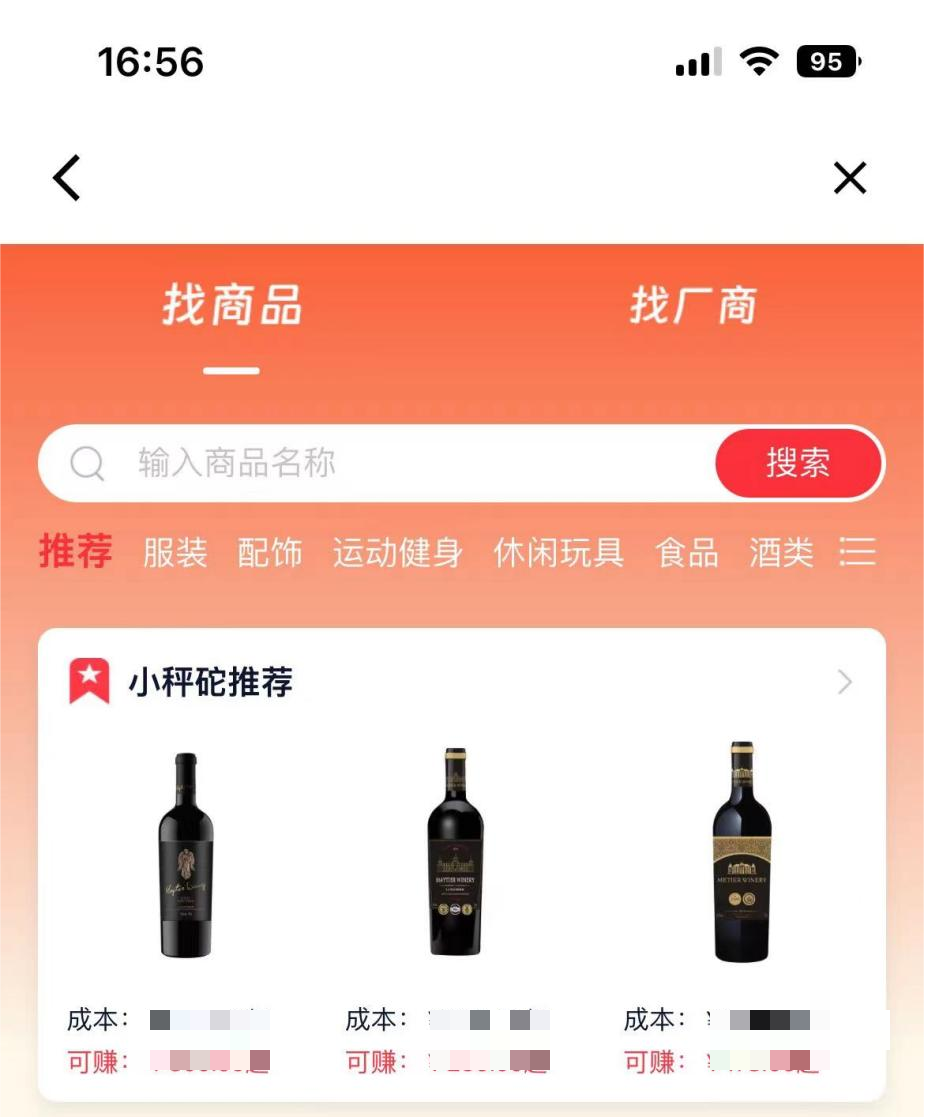Choose the 运动健身 category
The height and width of the screenshot is (1118, 925).
398,553
